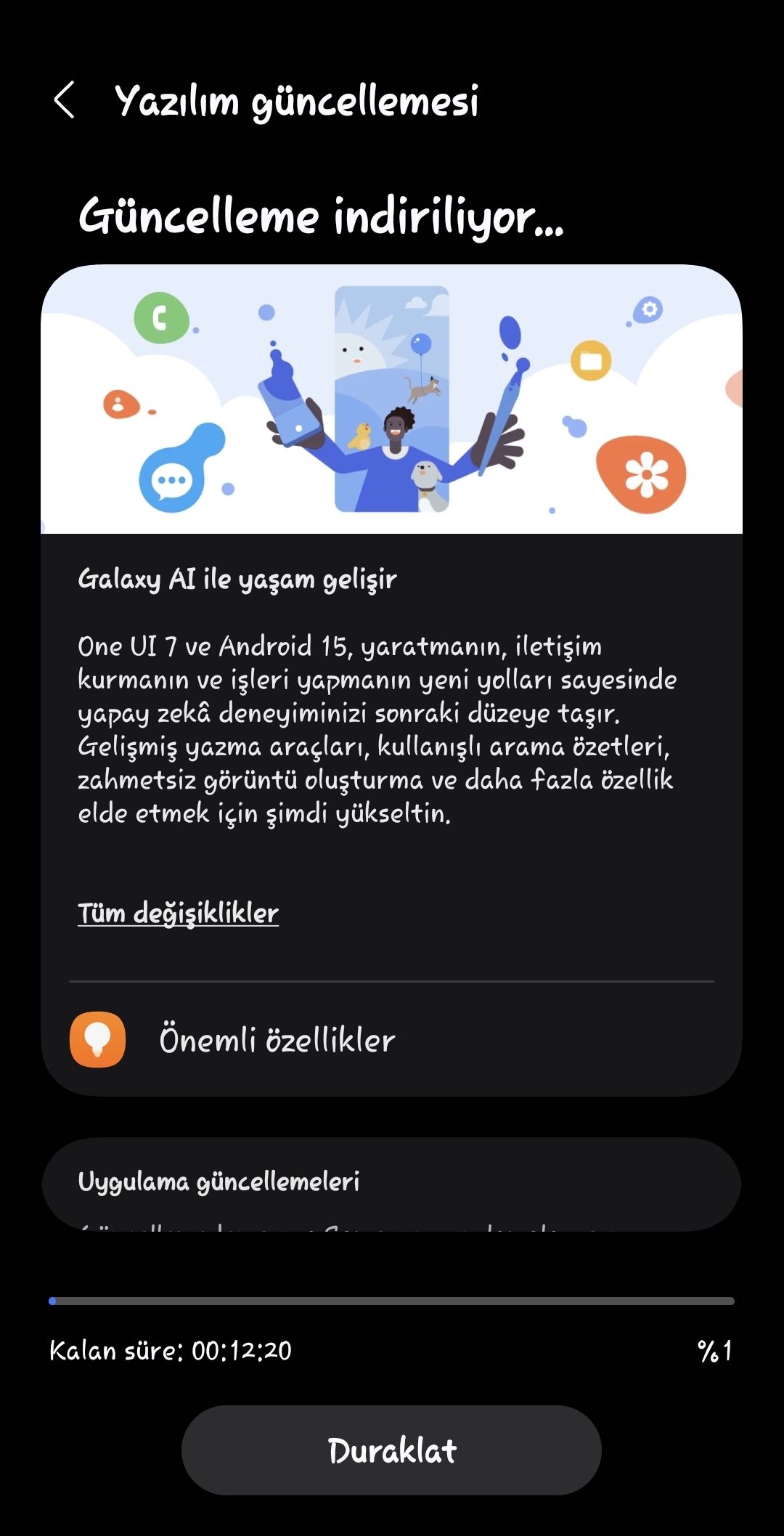Open Uygulama güncellemeleri card

click(391, 1184)
